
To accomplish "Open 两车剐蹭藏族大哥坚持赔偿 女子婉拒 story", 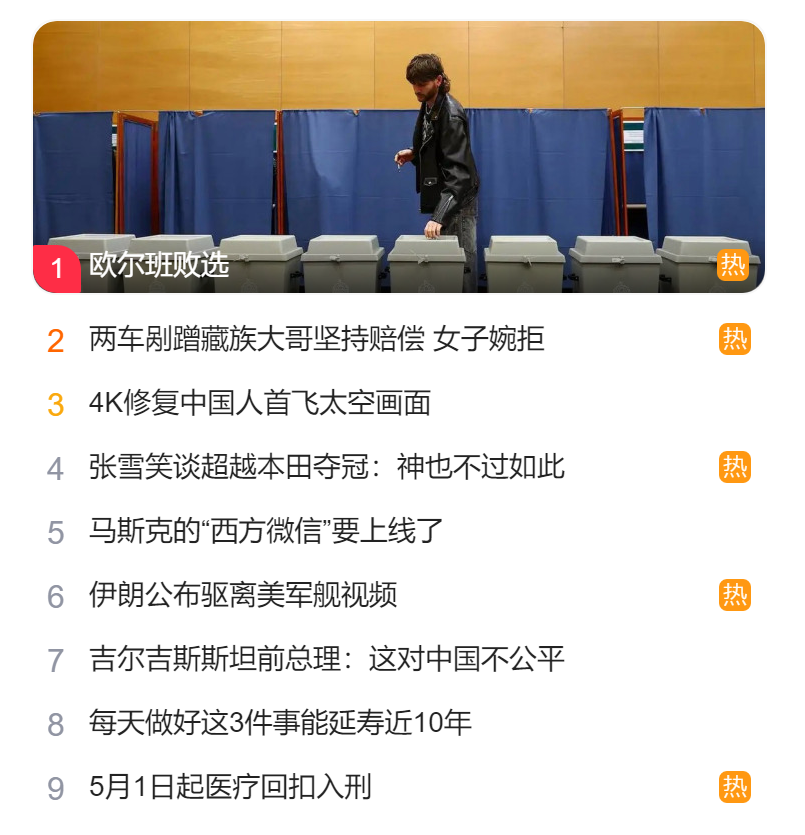I will [316, 339].
